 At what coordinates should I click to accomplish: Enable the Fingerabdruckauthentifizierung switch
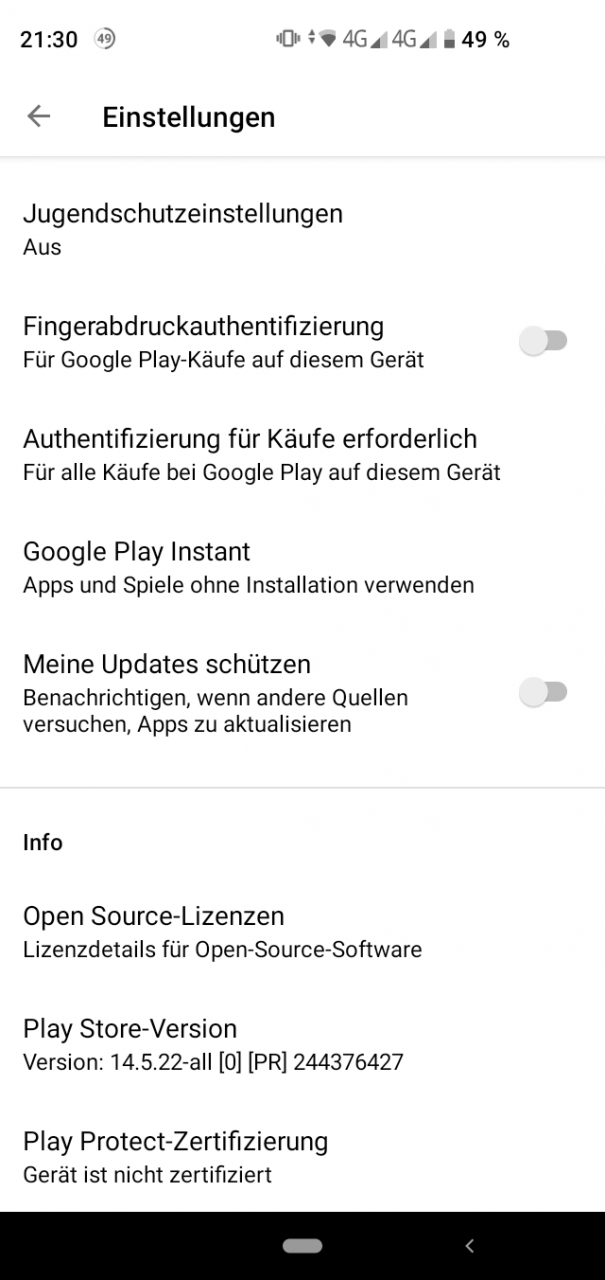pos(544,342)
